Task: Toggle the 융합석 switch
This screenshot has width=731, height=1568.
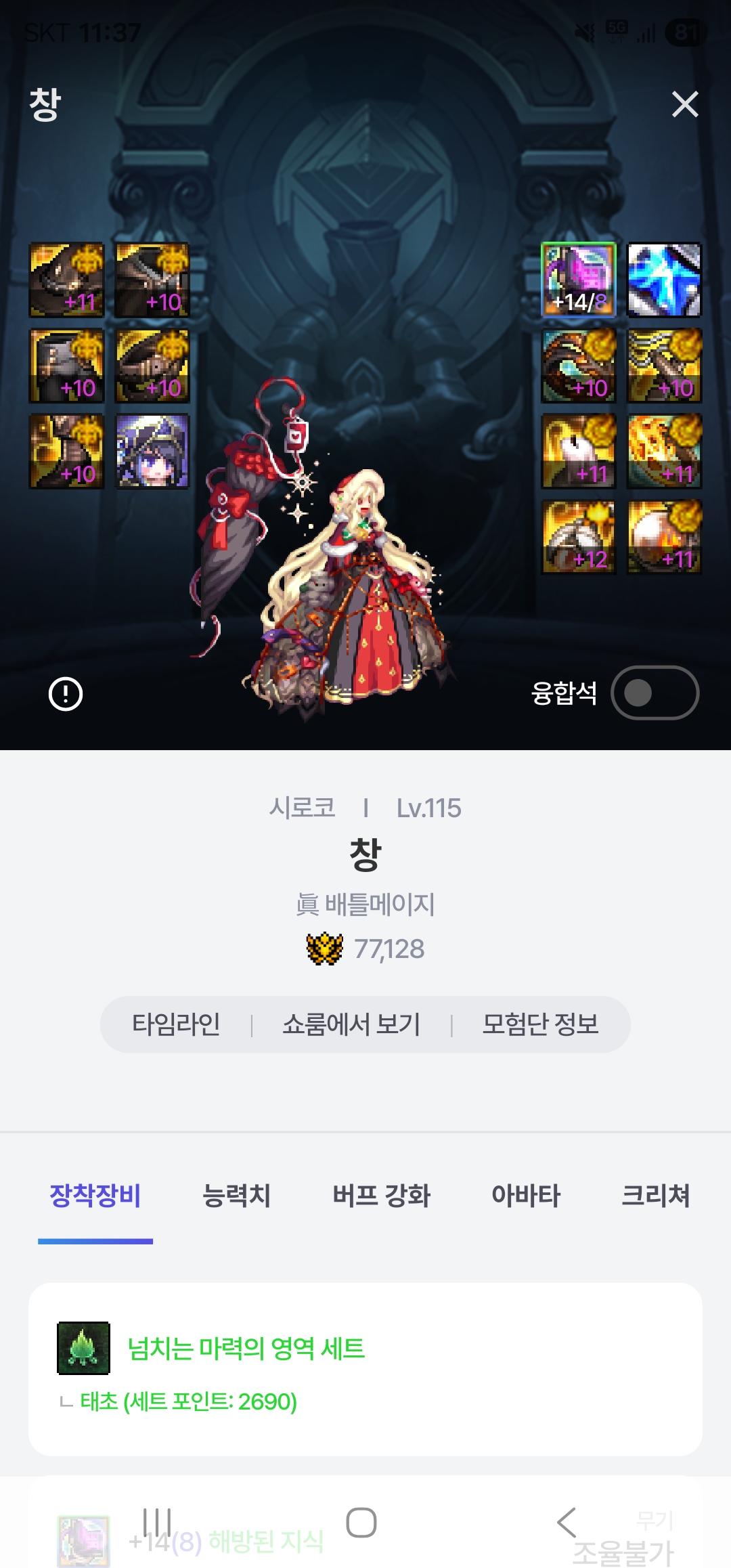Action: pyautogui.click(x=654, y=693)
